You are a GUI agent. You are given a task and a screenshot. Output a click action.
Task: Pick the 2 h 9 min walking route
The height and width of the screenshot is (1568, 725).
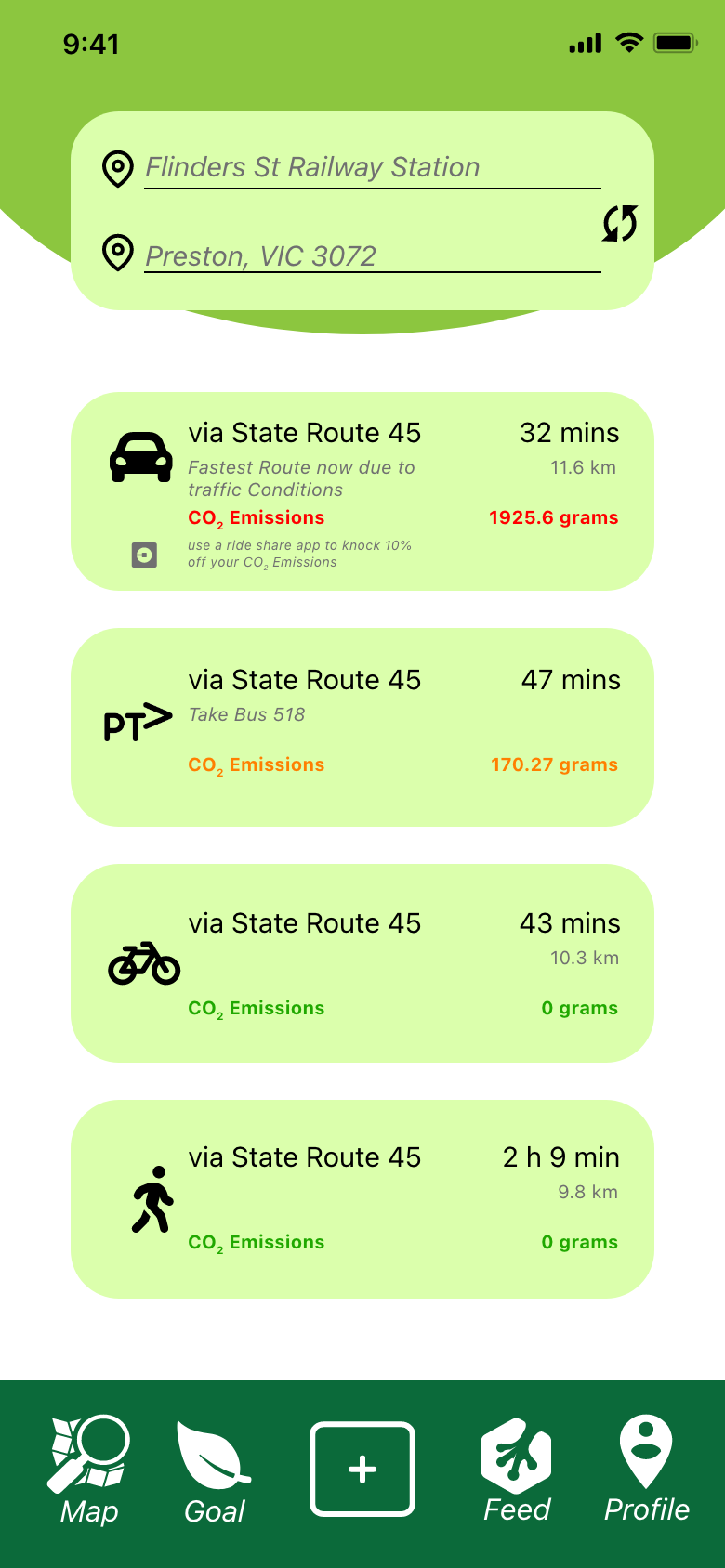tap(362, 1198)
